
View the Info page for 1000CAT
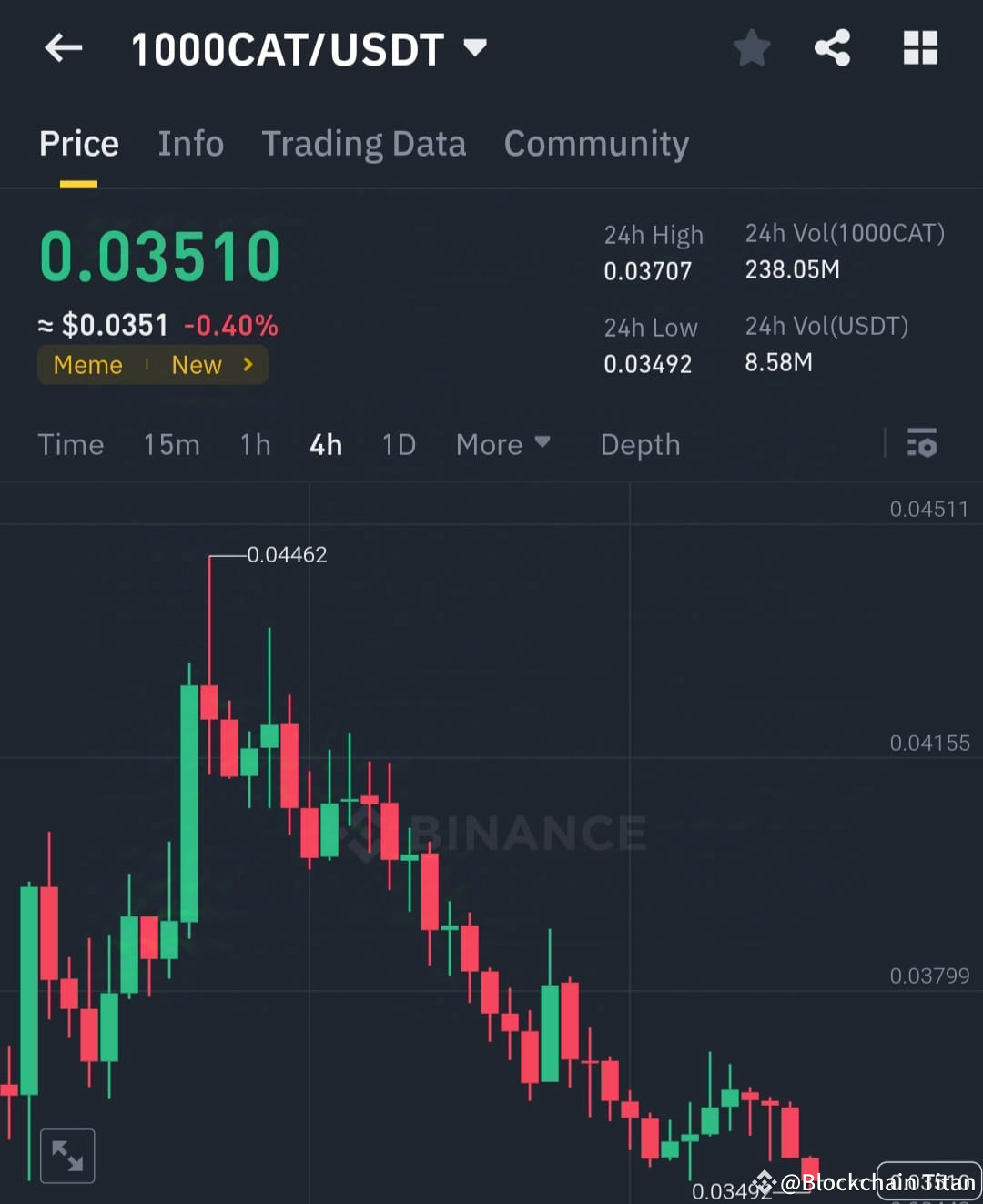point(190,144)
